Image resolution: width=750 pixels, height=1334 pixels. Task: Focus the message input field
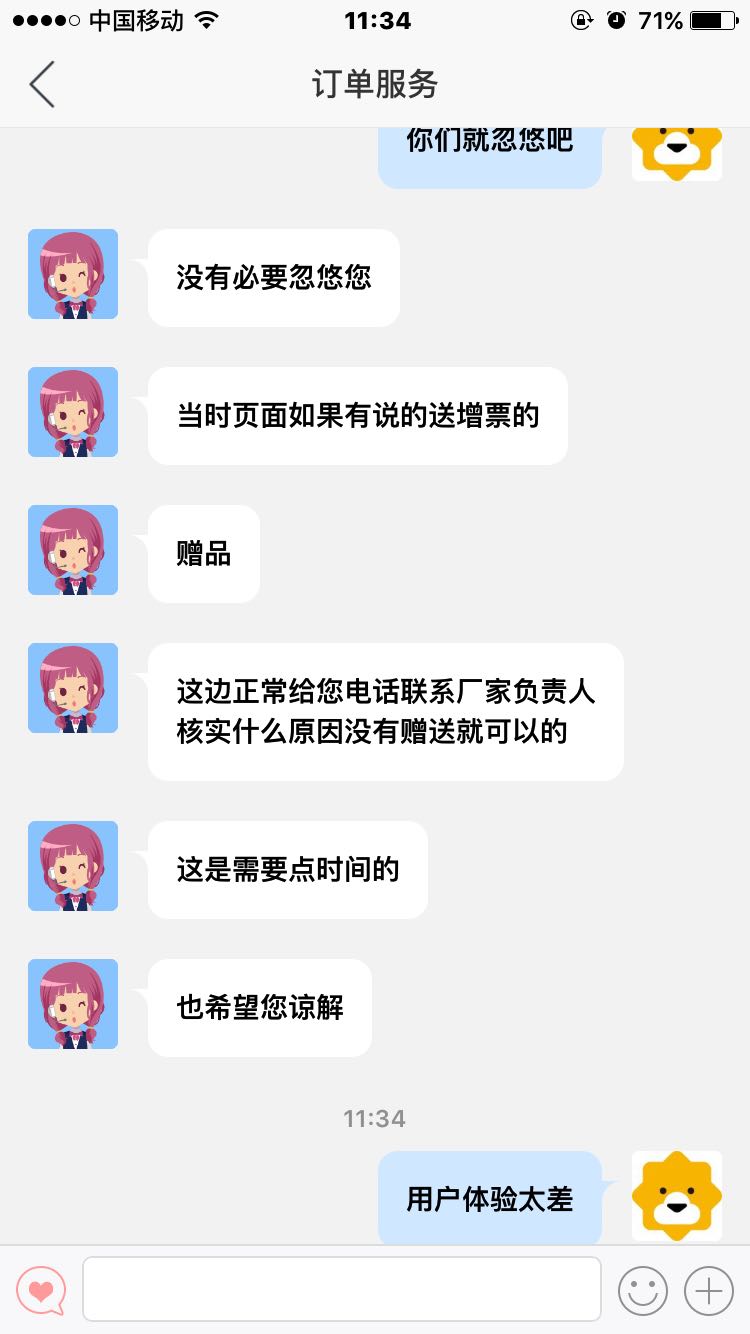[341, 1290]
